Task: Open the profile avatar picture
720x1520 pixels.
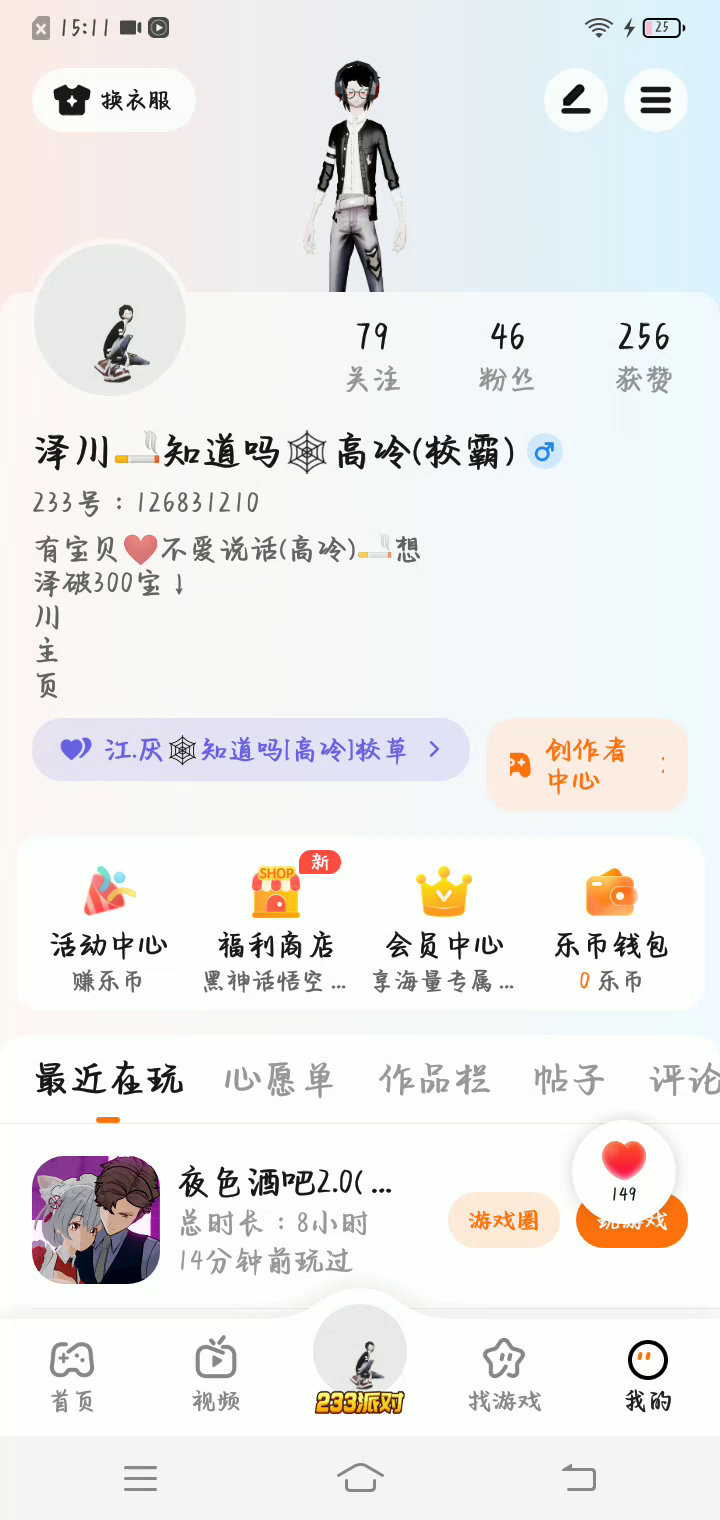Action: (110, 320)
